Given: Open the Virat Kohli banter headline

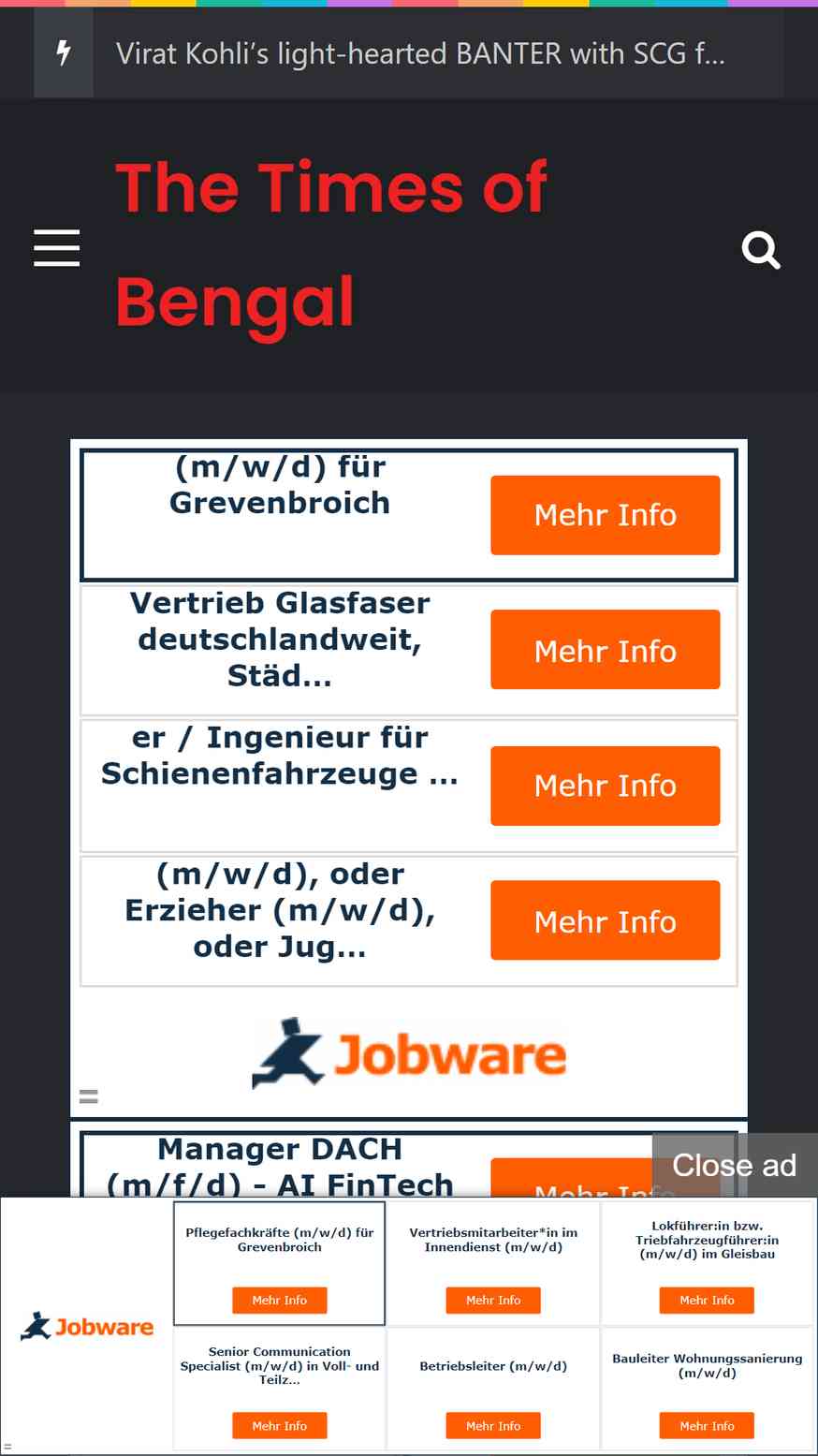Looking at the screenshot, I should 420,53.
